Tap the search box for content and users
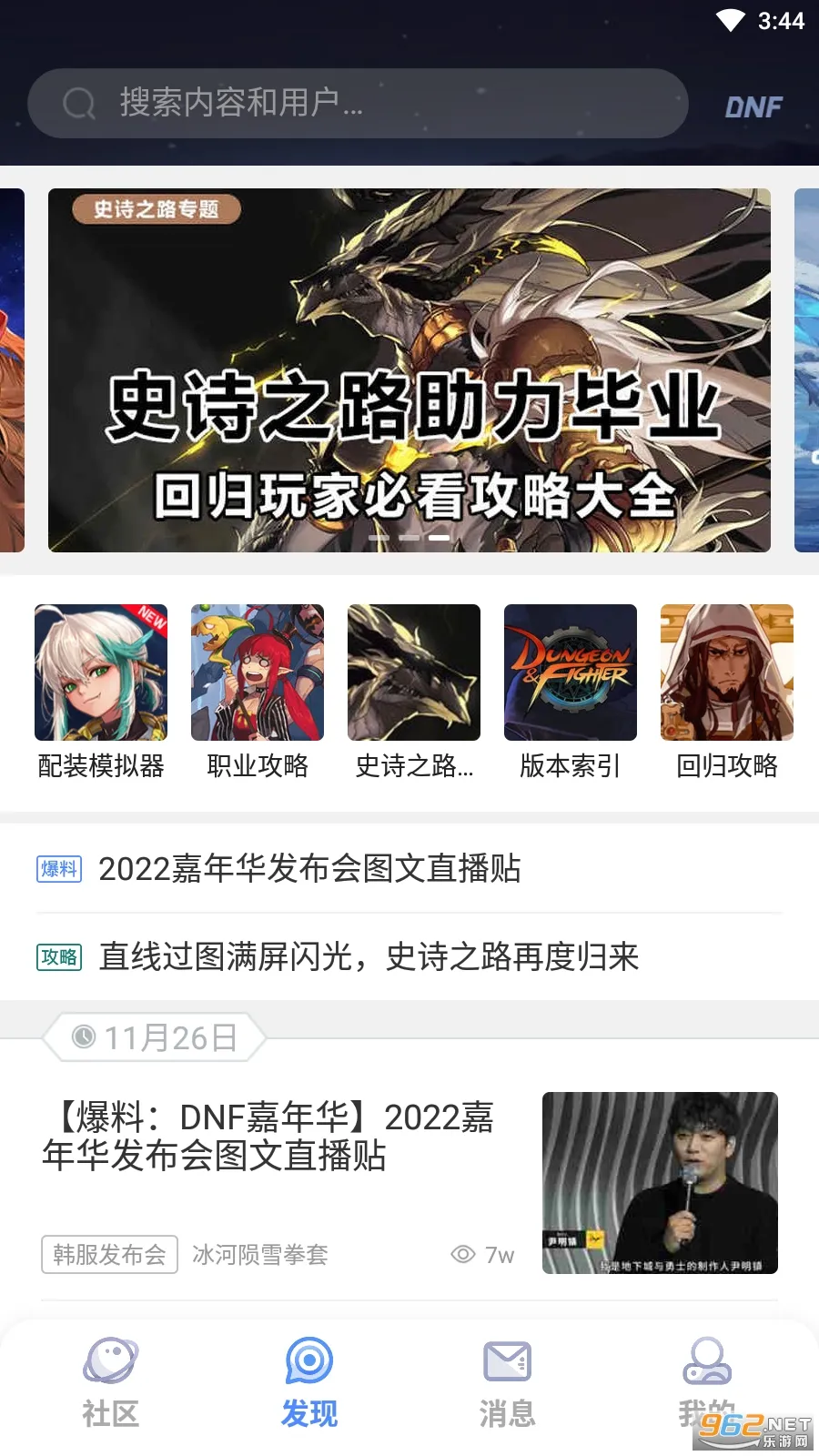Viewport: 819px width, 1456px height. tap(357, 104)
